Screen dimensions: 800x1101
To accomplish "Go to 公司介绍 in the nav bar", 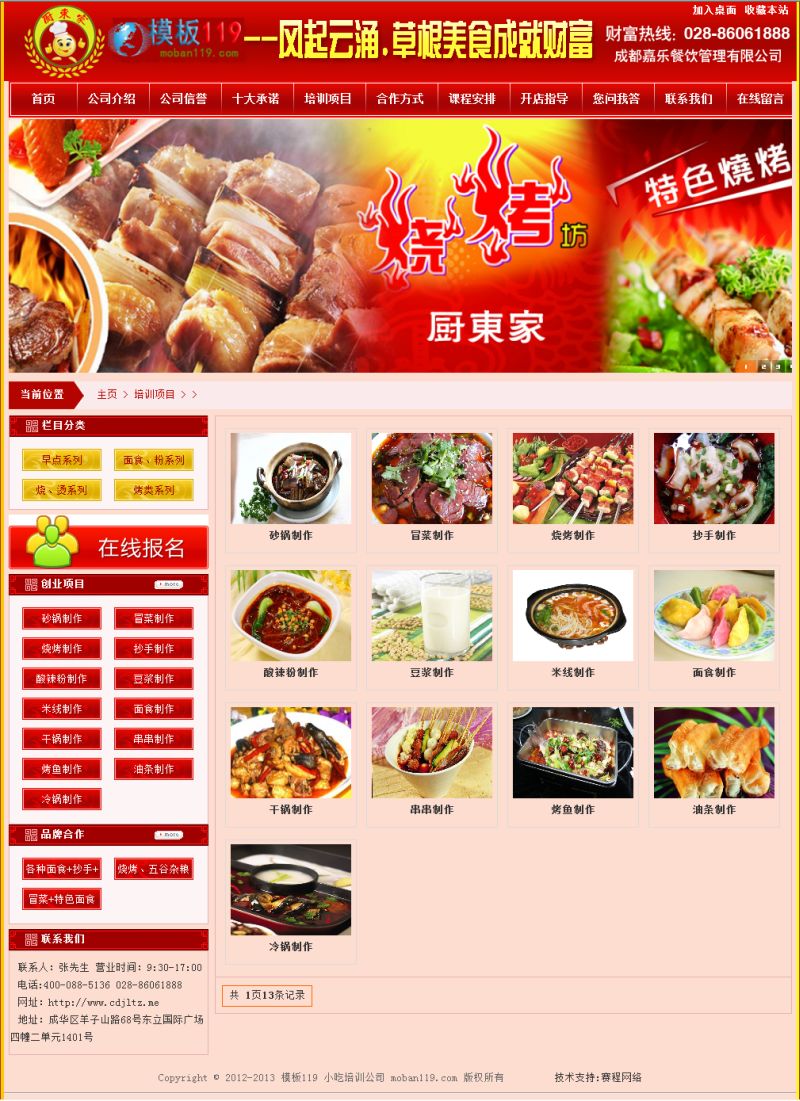I will coord(111,99).
